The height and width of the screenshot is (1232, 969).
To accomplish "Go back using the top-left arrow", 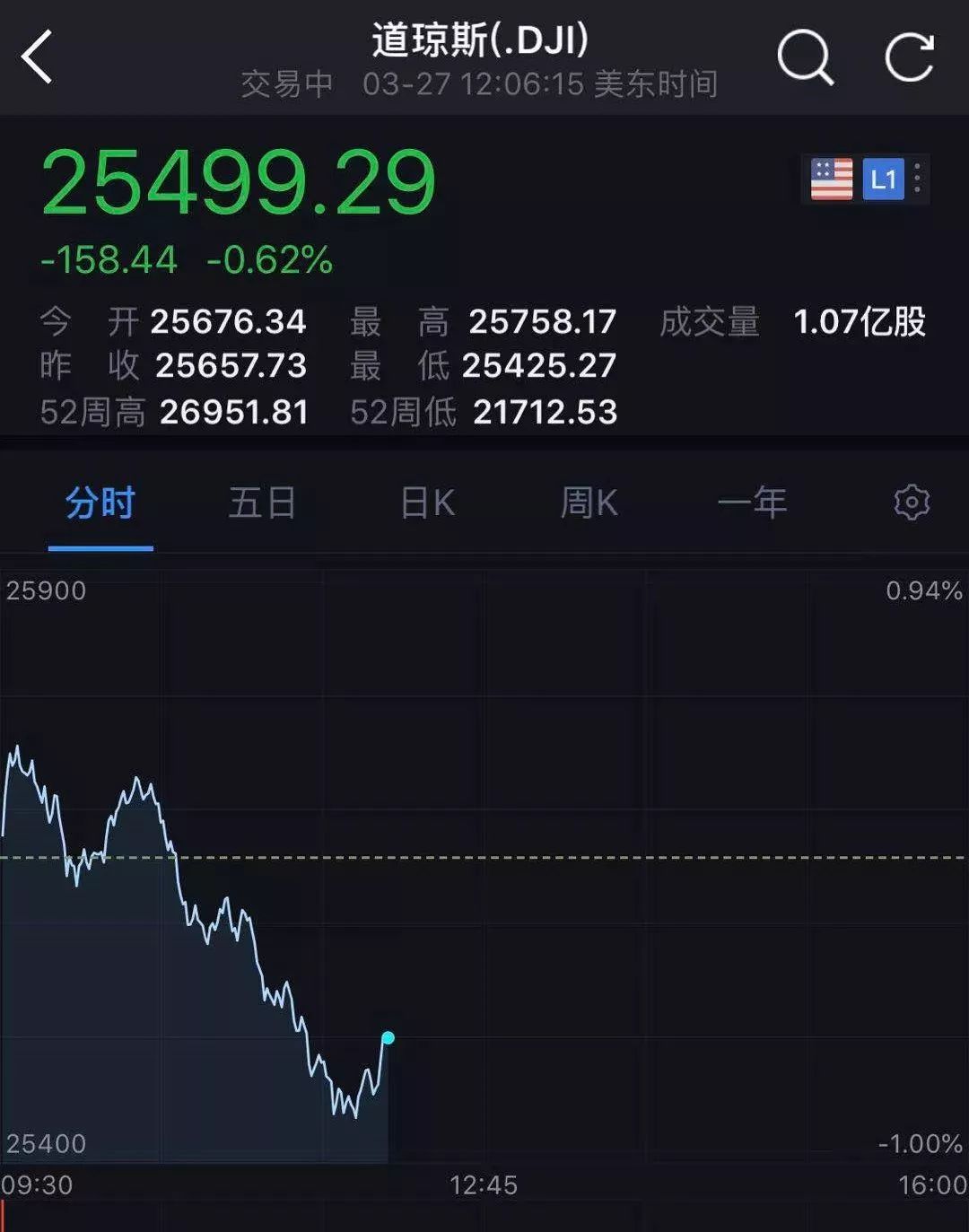I will 38,57.
